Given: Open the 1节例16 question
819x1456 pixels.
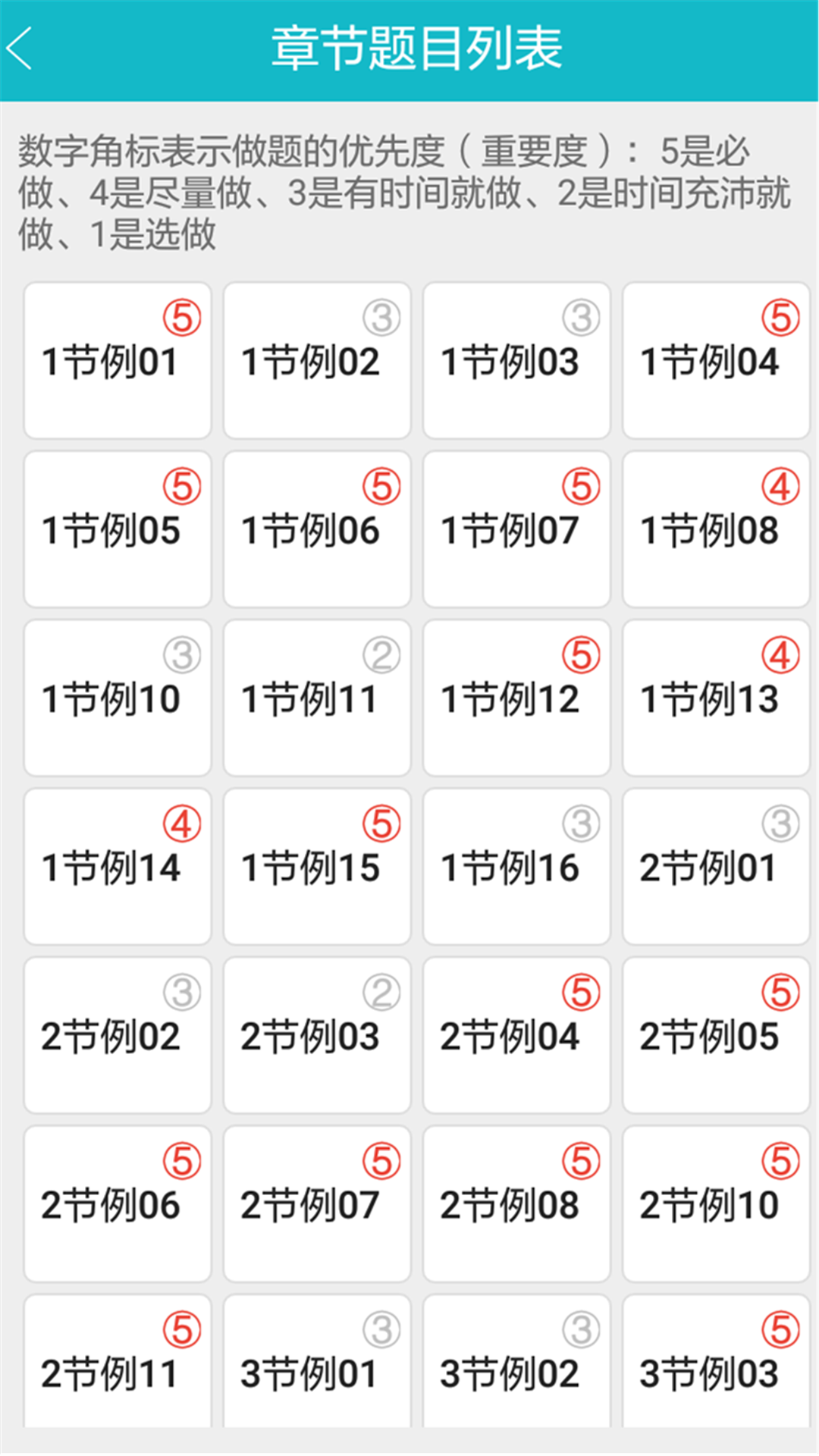Looking at the screenshot, I should tap(516, 867).
